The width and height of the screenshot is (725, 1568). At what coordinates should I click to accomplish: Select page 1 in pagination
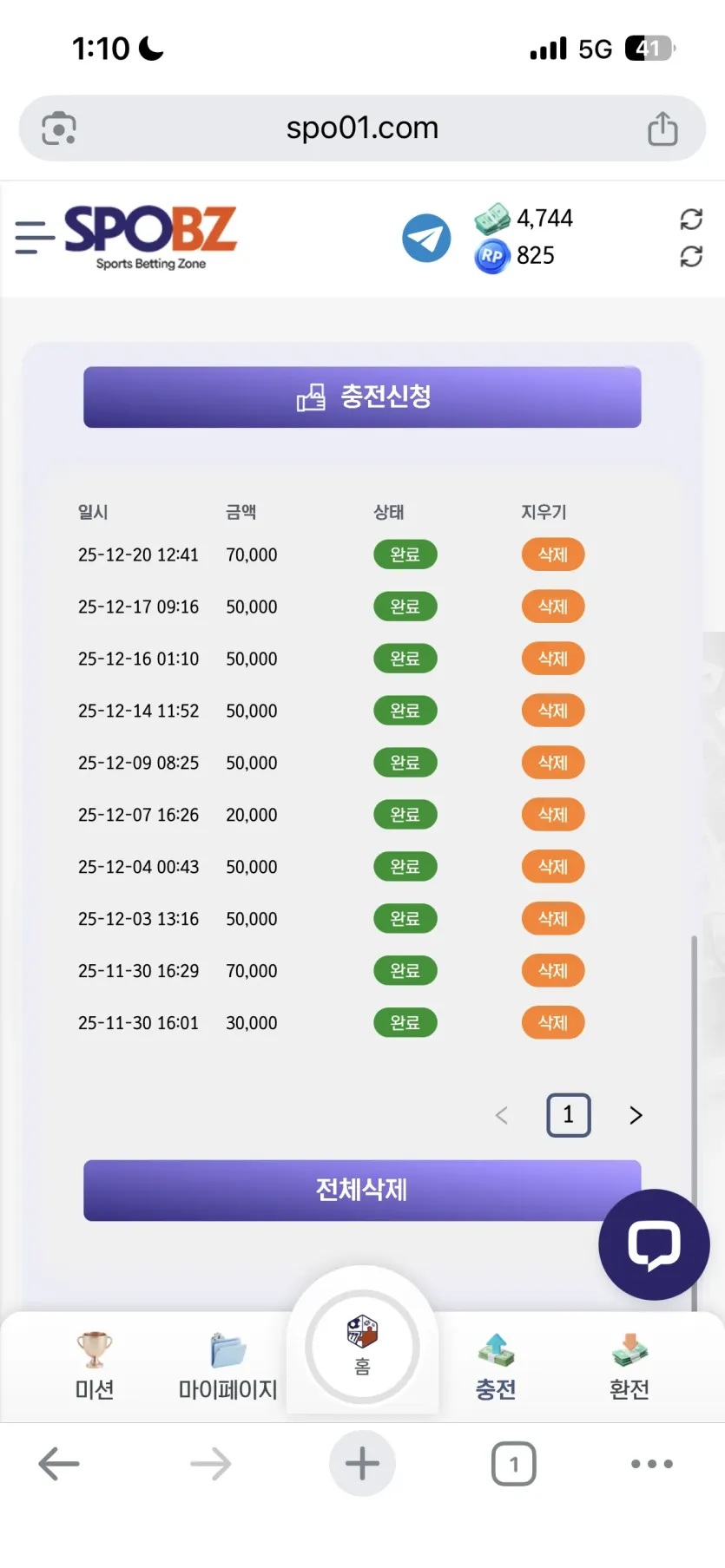pyautogui.click(x=569, y=1115)
